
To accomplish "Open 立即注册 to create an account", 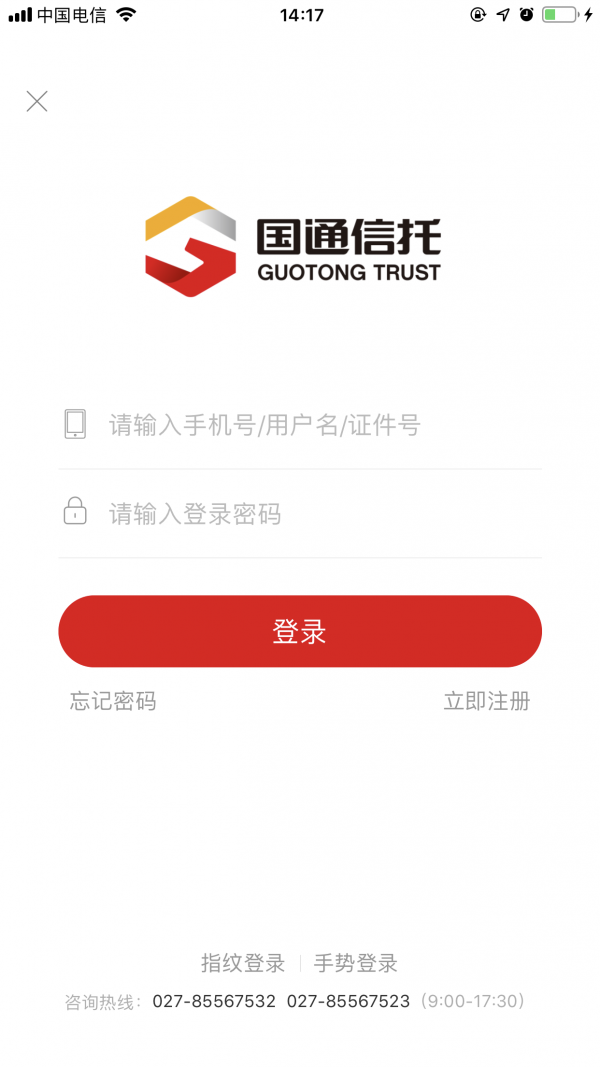I will (486, 701).
